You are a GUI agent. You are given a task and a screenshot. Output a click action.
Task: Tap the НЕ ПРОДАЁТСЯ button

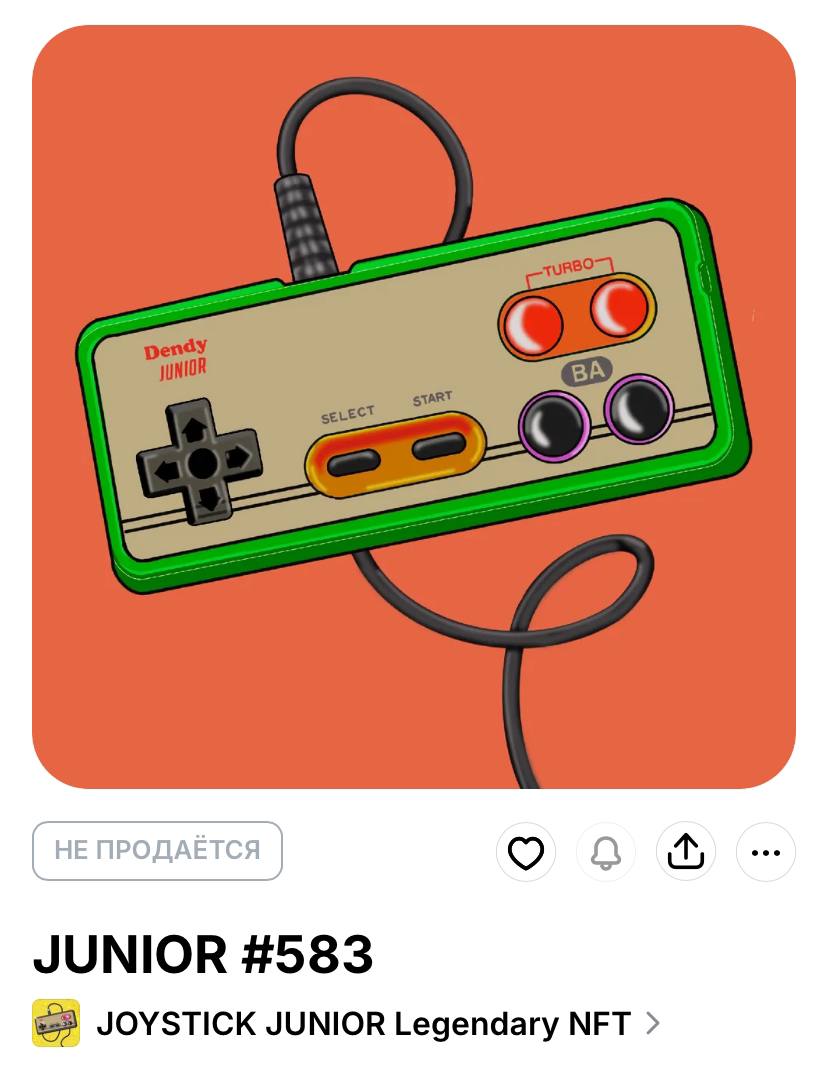[157, 851]
